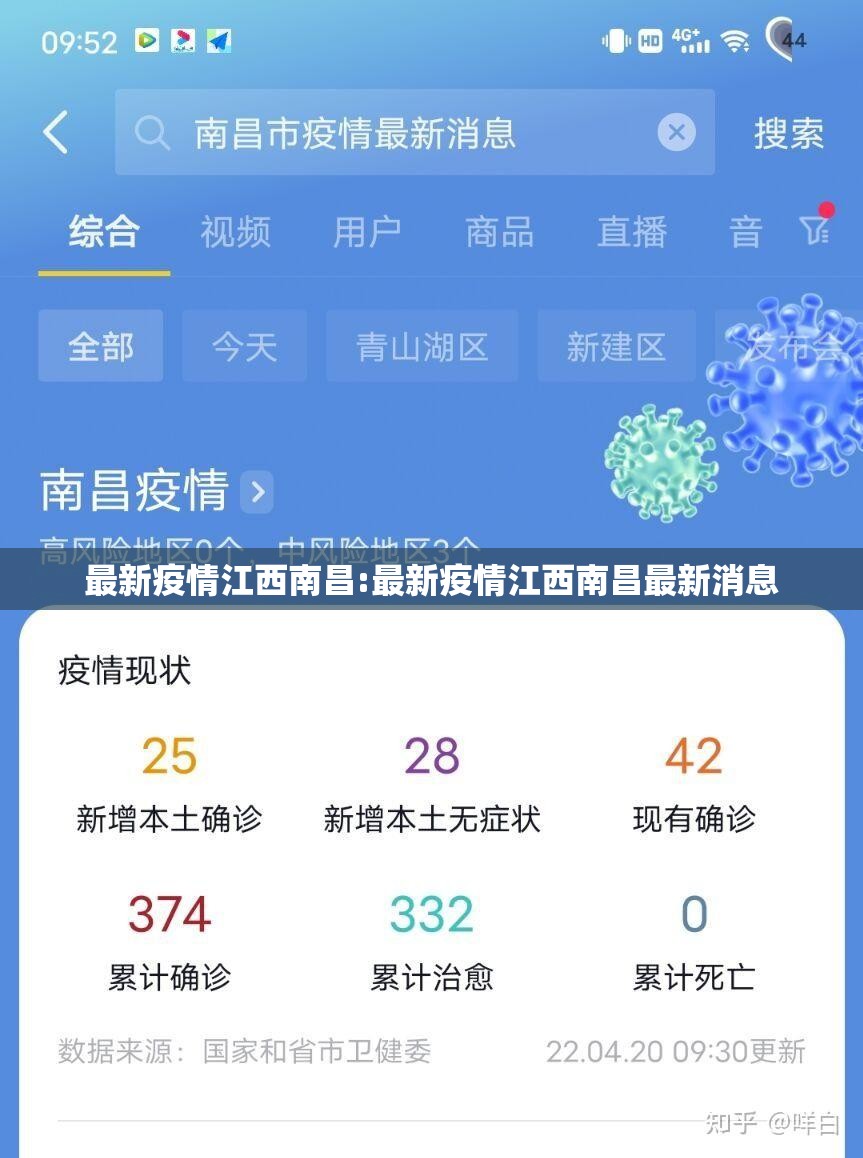The height and width of the screenshot is (1158, 863).
Task: Open the search filter icon
Action: click(815, 230)
